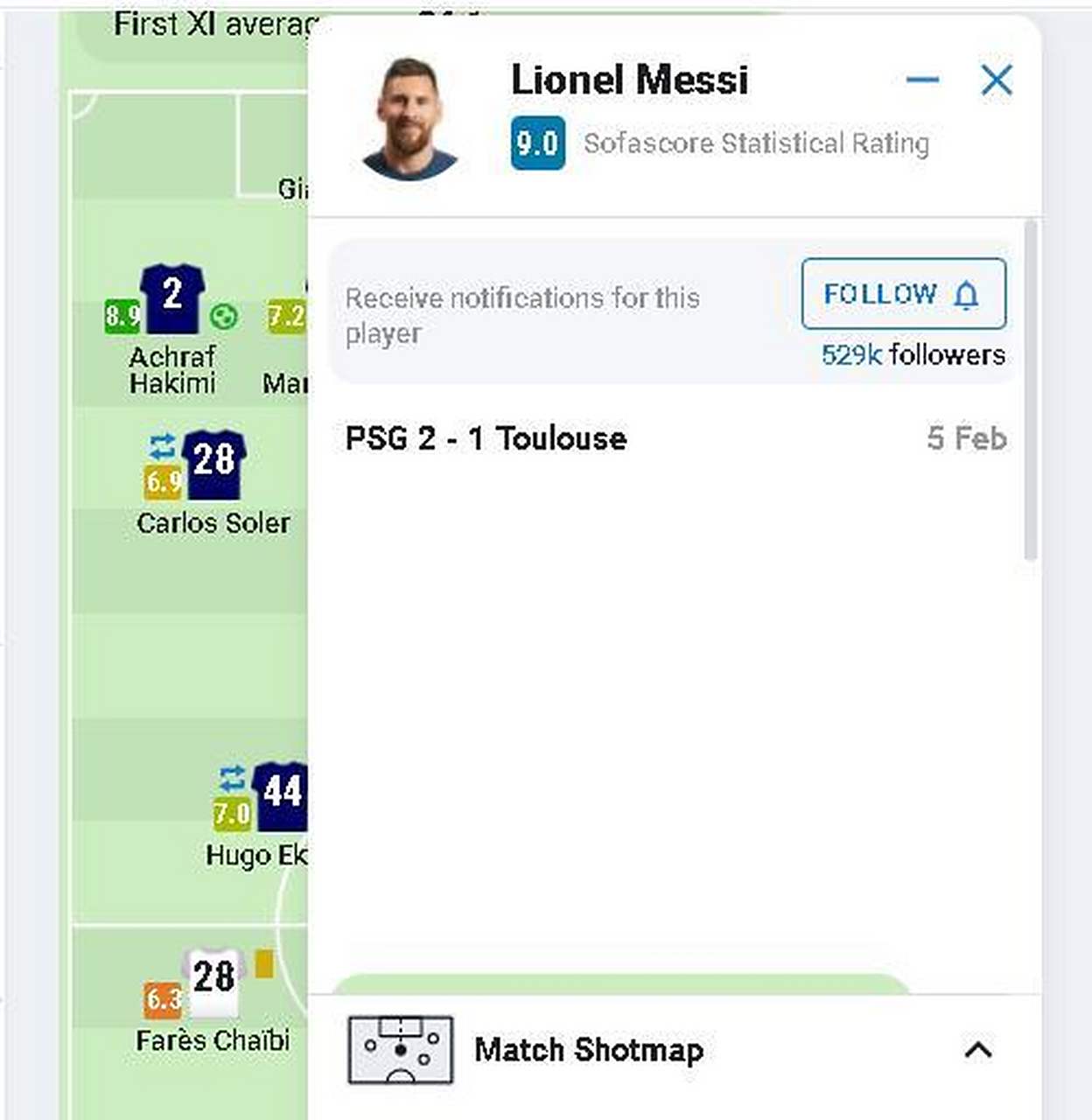This screenshot has height=1120, width=1092.
Task: Open the PSG 2 - 1 Toulouse match
Action: [x=486, y=438]
